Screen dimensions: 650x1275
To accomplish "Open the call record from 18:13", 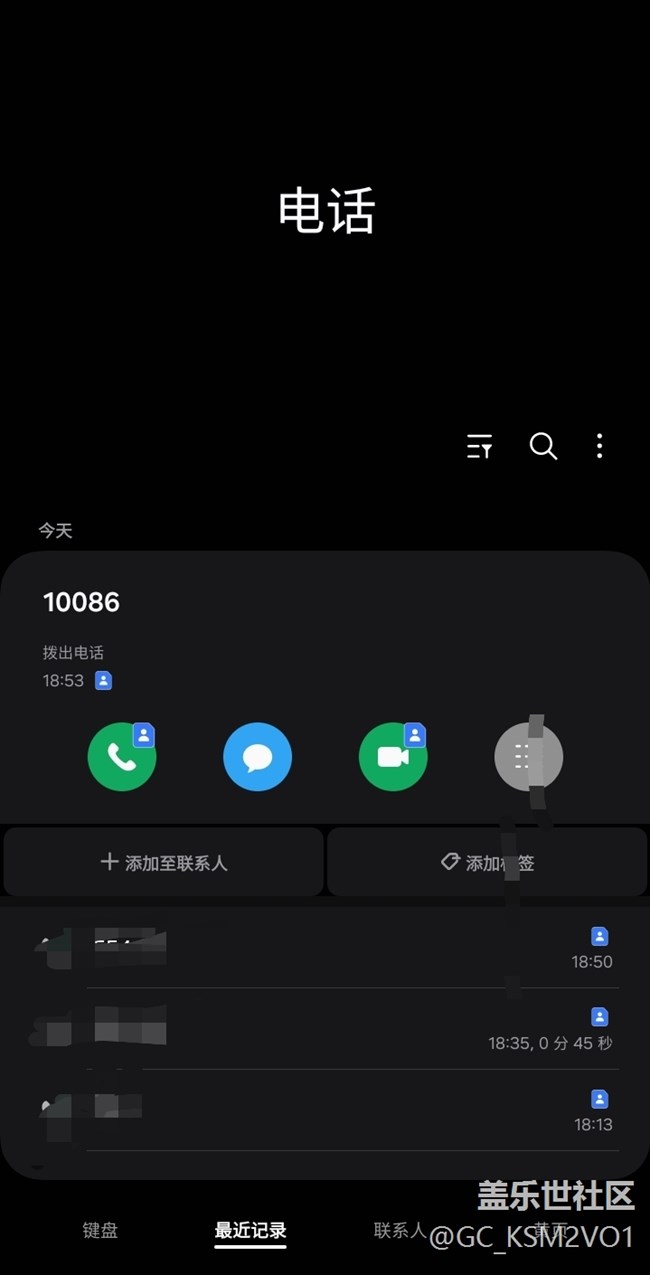I will [x=325, y=1110].
